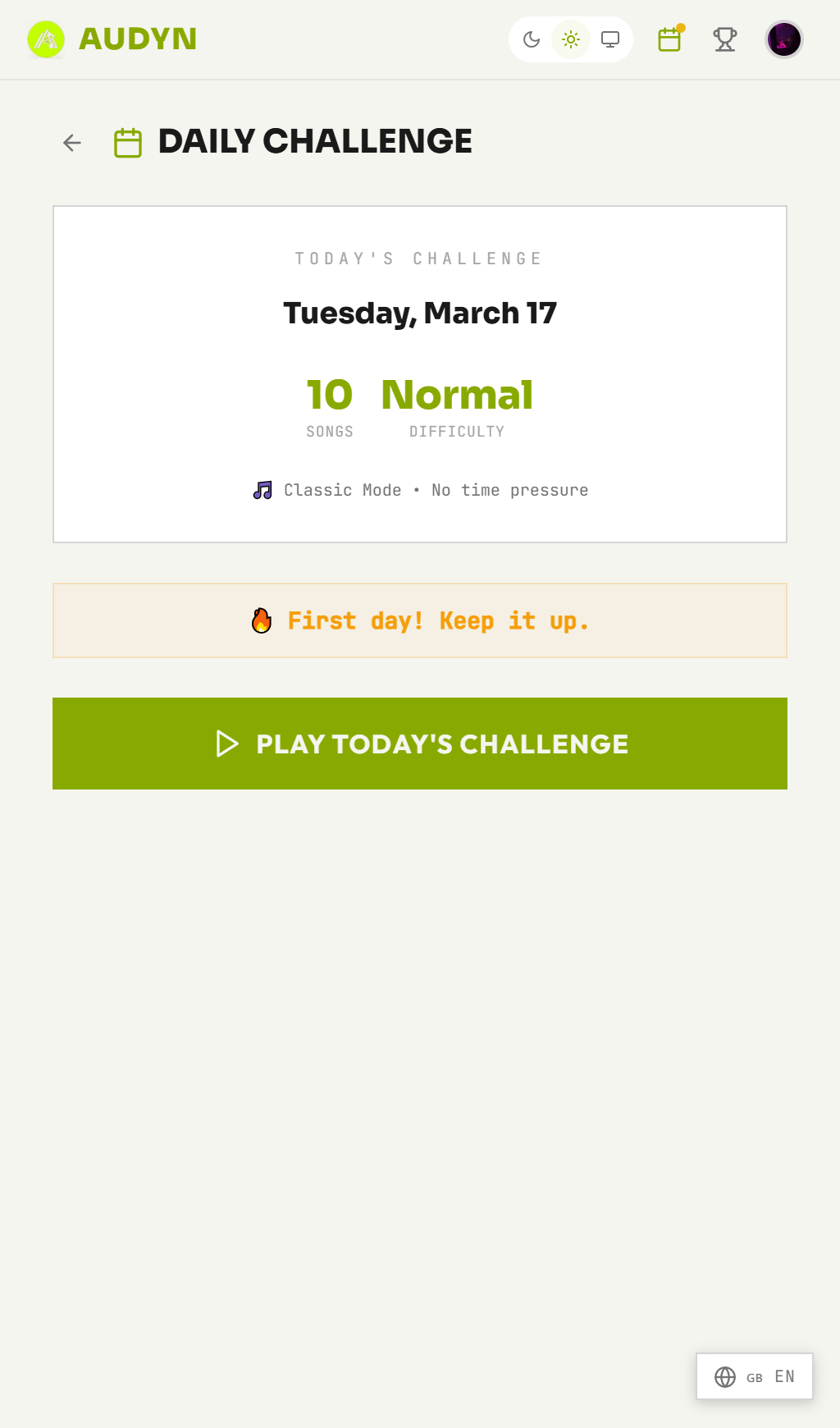Switch to dark theme with the moon icon
The height and width of the screenshot is (1428, 840).
coord(532,39)
